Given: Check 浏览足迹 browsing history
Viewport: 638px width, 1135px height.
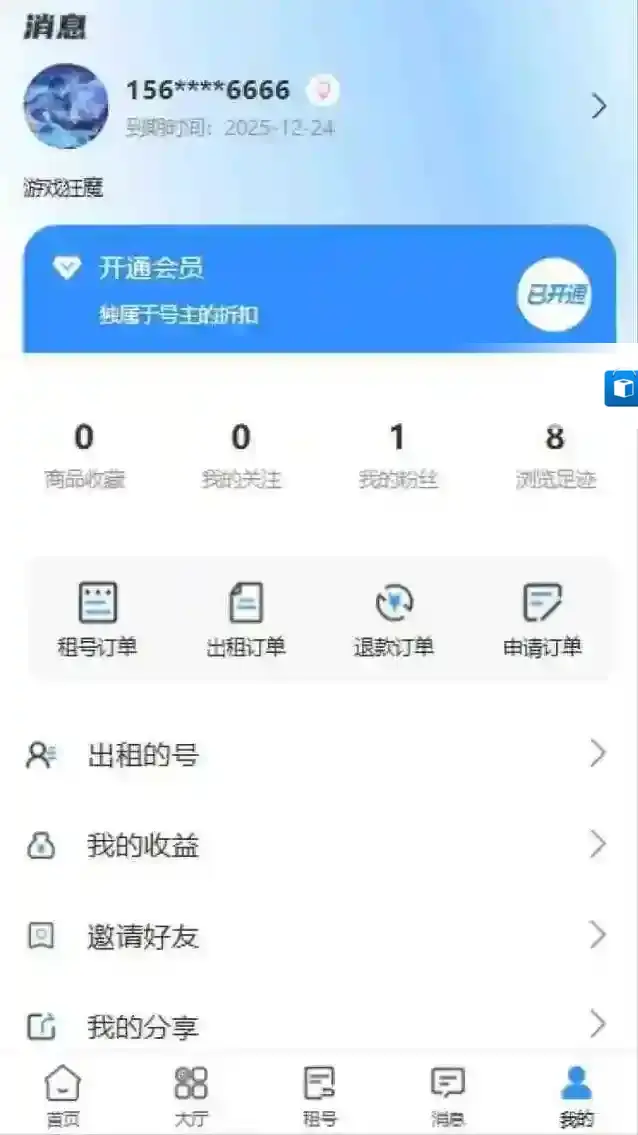Looking at the screenshot, I should pyautogui.click(x=555, y=455).
